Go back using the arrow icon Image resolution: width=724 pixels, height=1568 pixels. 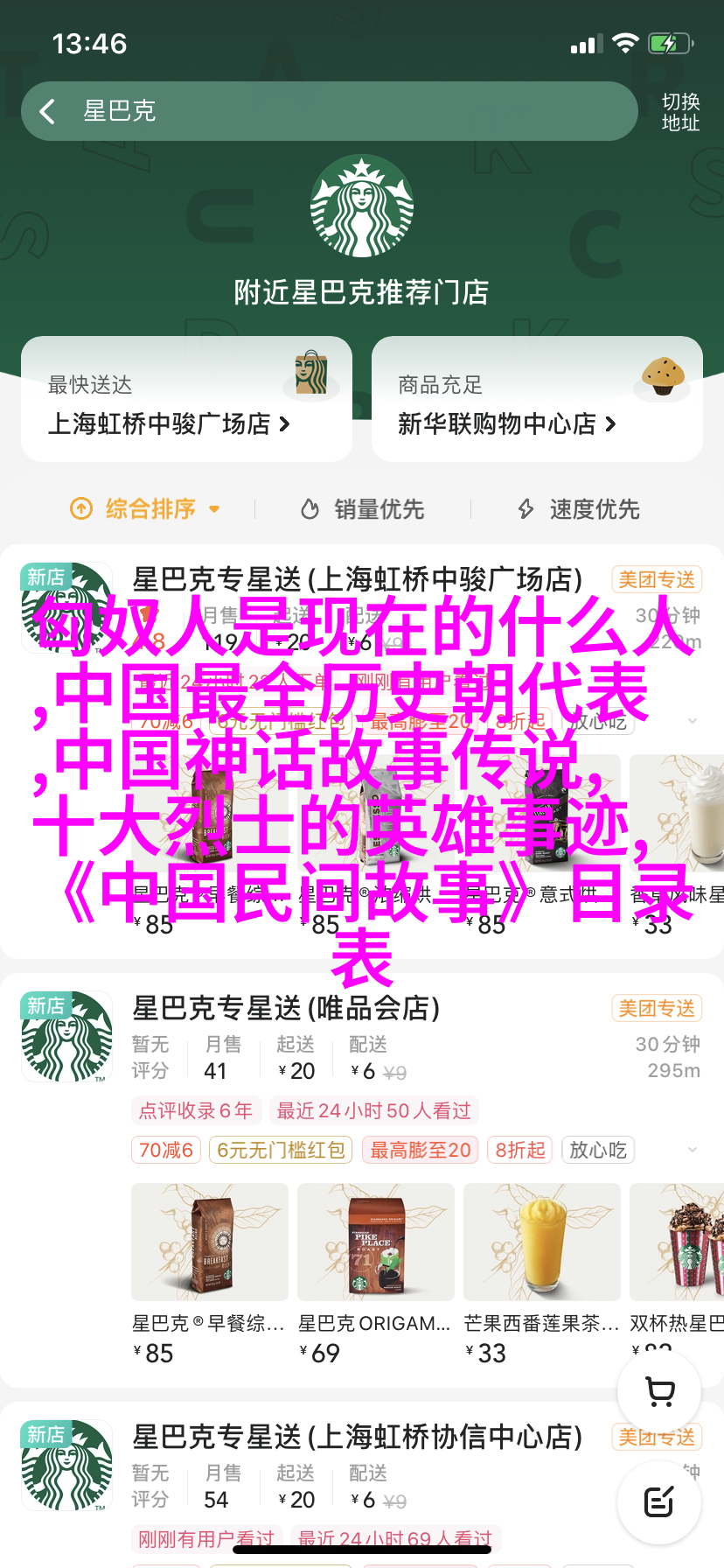pos(48,111)
